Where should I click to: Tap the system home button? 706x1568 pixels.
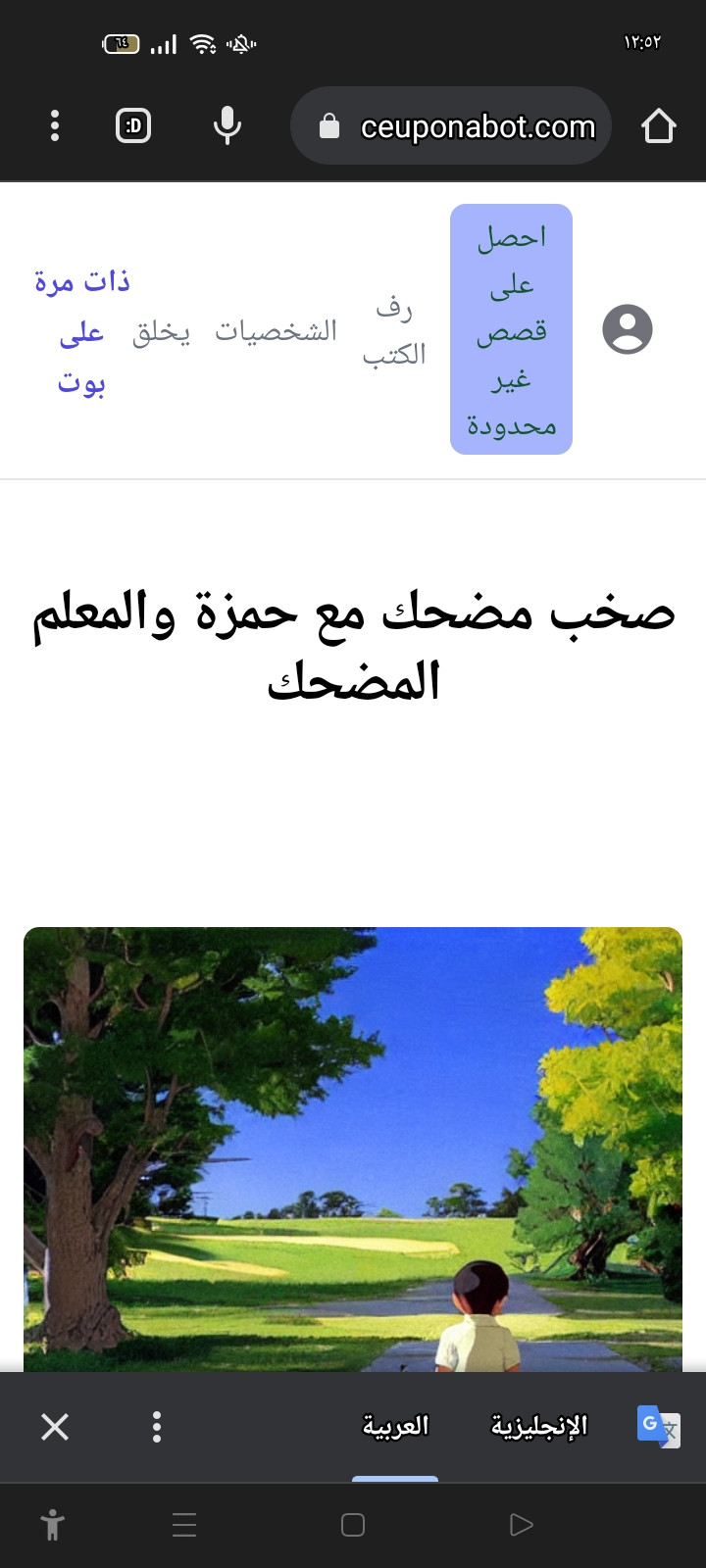[353, 1525]
